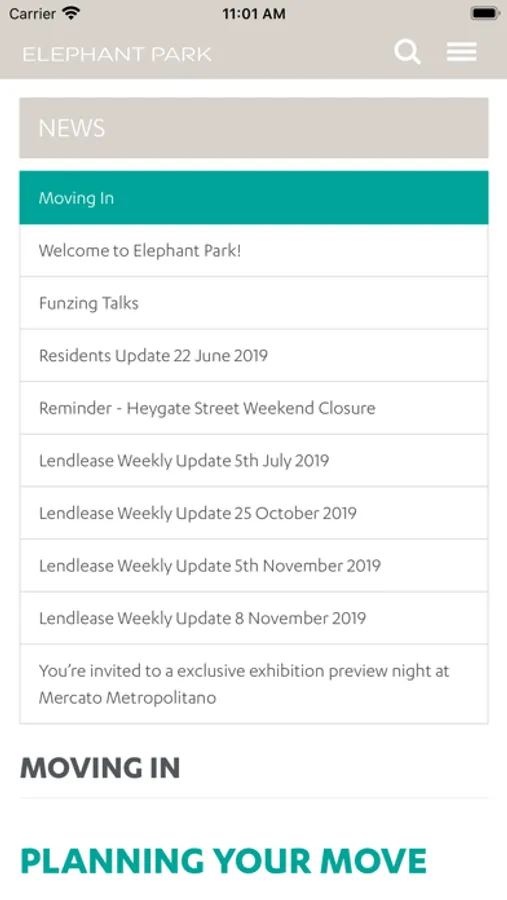Tap the Elephant Park header title

click(117, 55)
